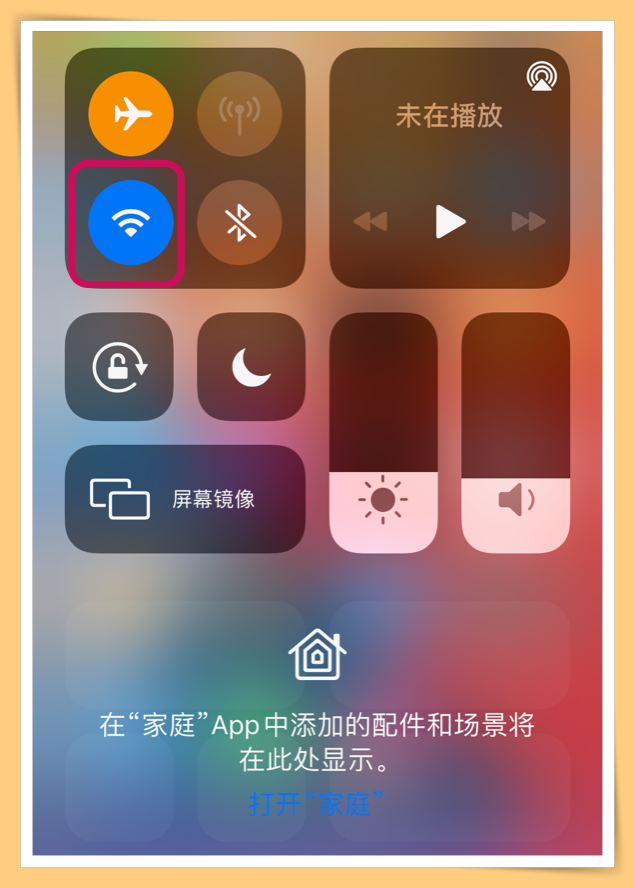Open the 打开"家庭" link
The height and width of the screenshot is (888, 635).
(317, 803)
